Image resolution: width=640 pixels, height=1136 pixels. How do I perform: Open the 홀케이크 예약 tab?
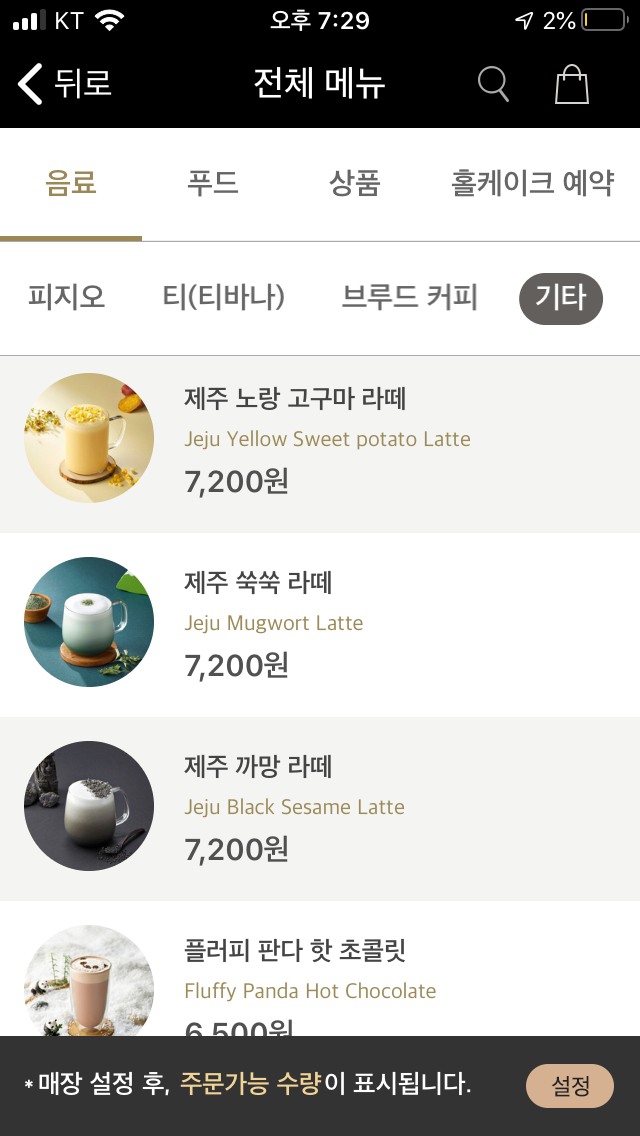pyautogui.click(x=532, y=184)
